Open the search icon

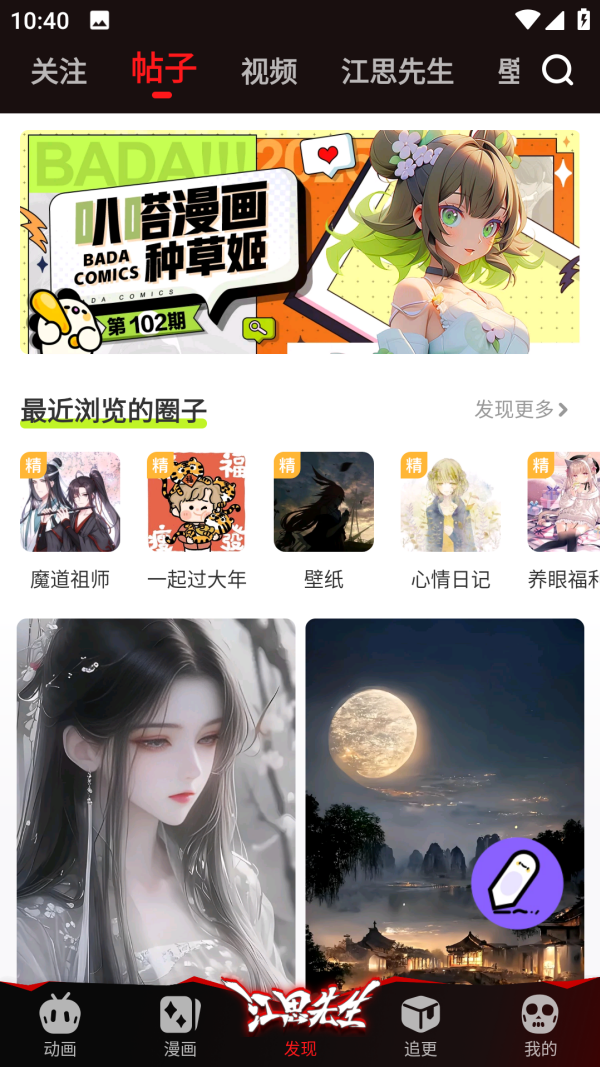[x=557, y=70]
